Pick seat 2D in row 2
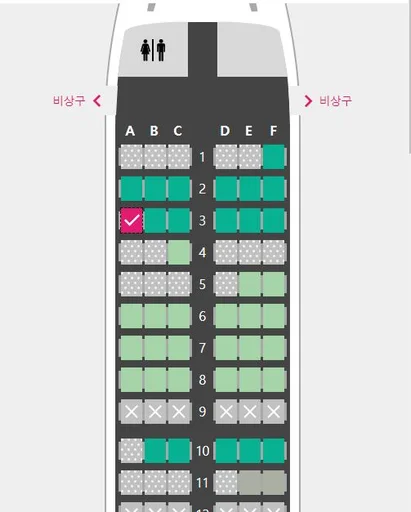This screenshot has height=512, width=411. pyautogui.click(x=226, y=189)
